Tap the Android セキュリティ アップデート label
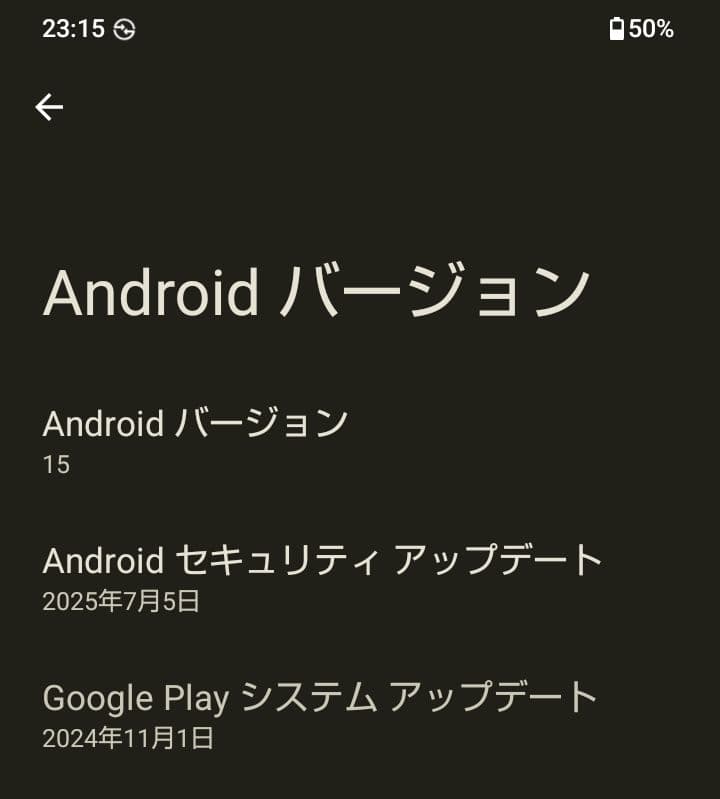This screenshot has width=720, height=799. [x=320, y=560]
